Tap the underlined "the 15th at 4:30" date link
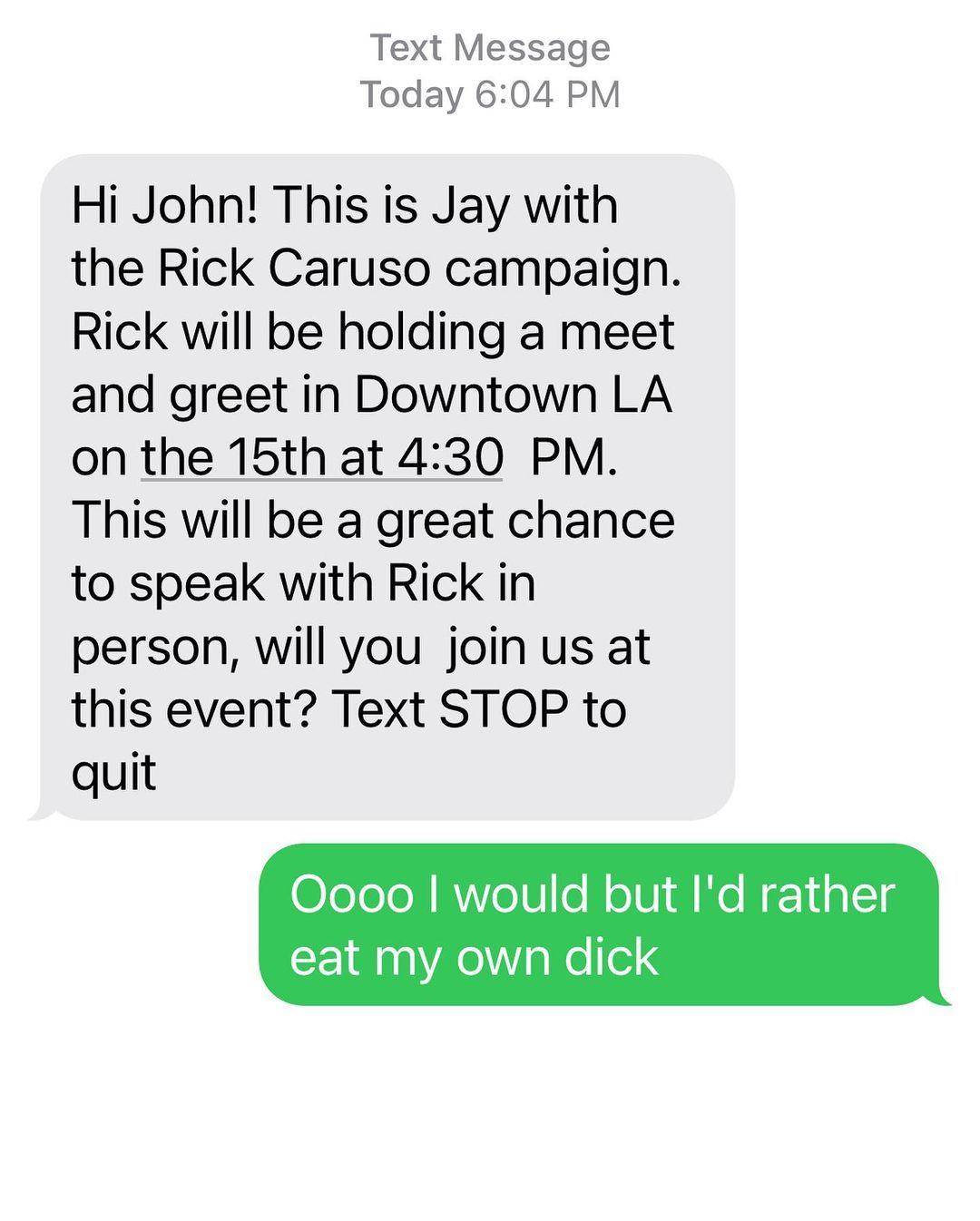Viewport: 980px width, 1221px height. point(322,457)
